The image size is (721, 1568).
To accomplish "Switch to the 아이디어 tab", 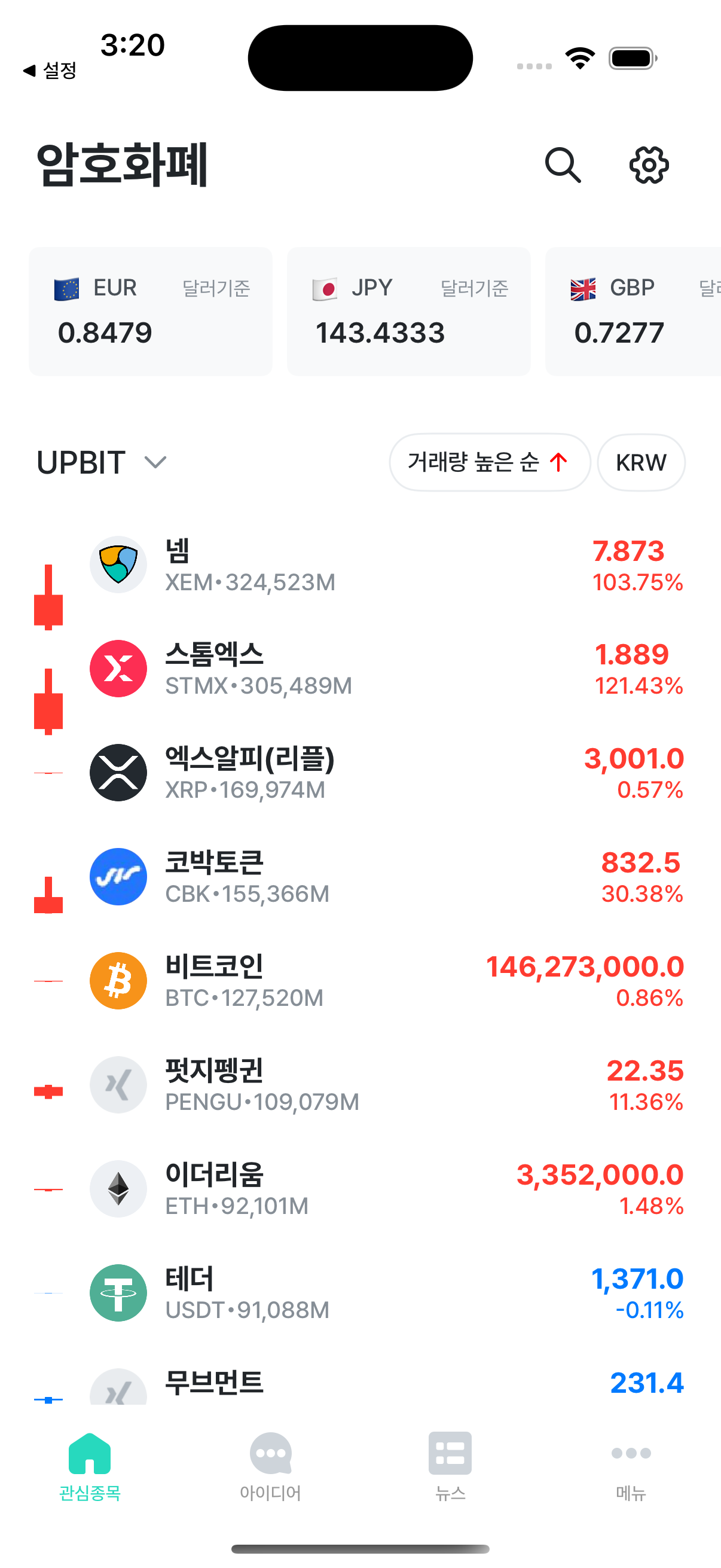I will click(x=270, y=1467).
